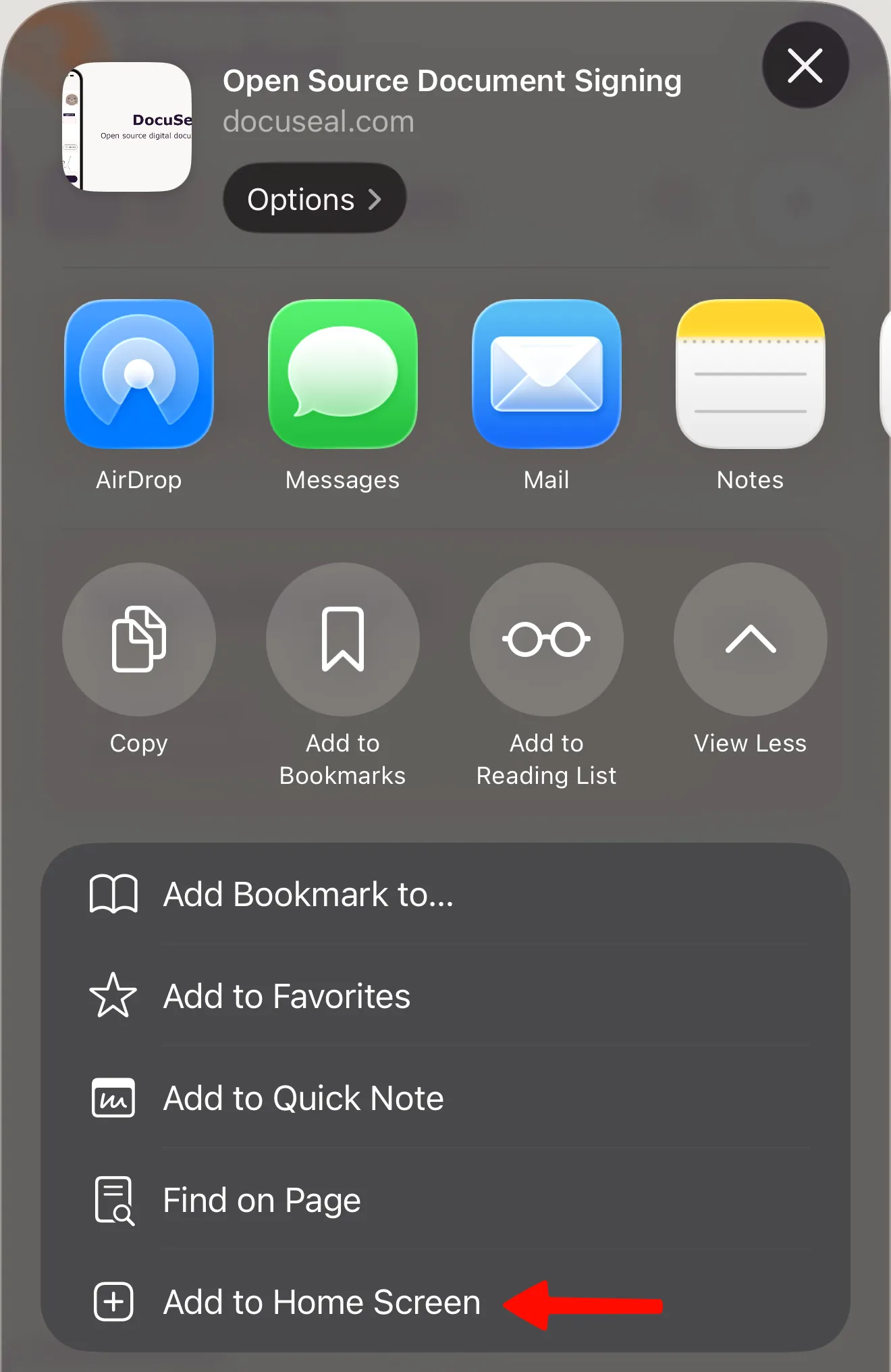The height and width of the screenshot is (1372, 891).
Task: Tap the partially visible app icon at right edge
Action: (x=885, y=375)
